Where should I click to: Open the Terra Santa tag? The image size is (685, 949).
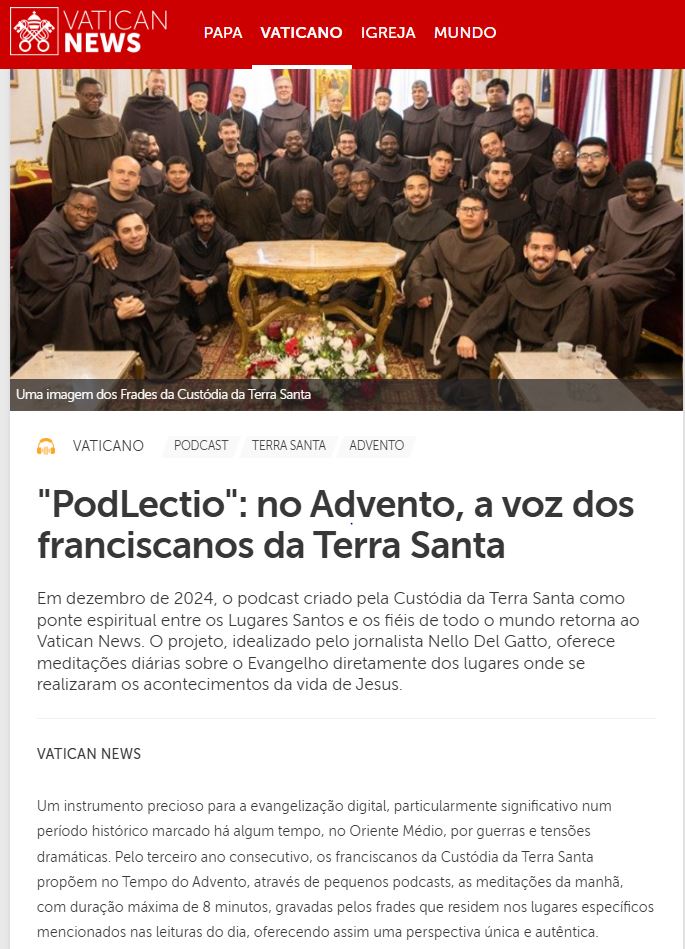click(289, 446)
